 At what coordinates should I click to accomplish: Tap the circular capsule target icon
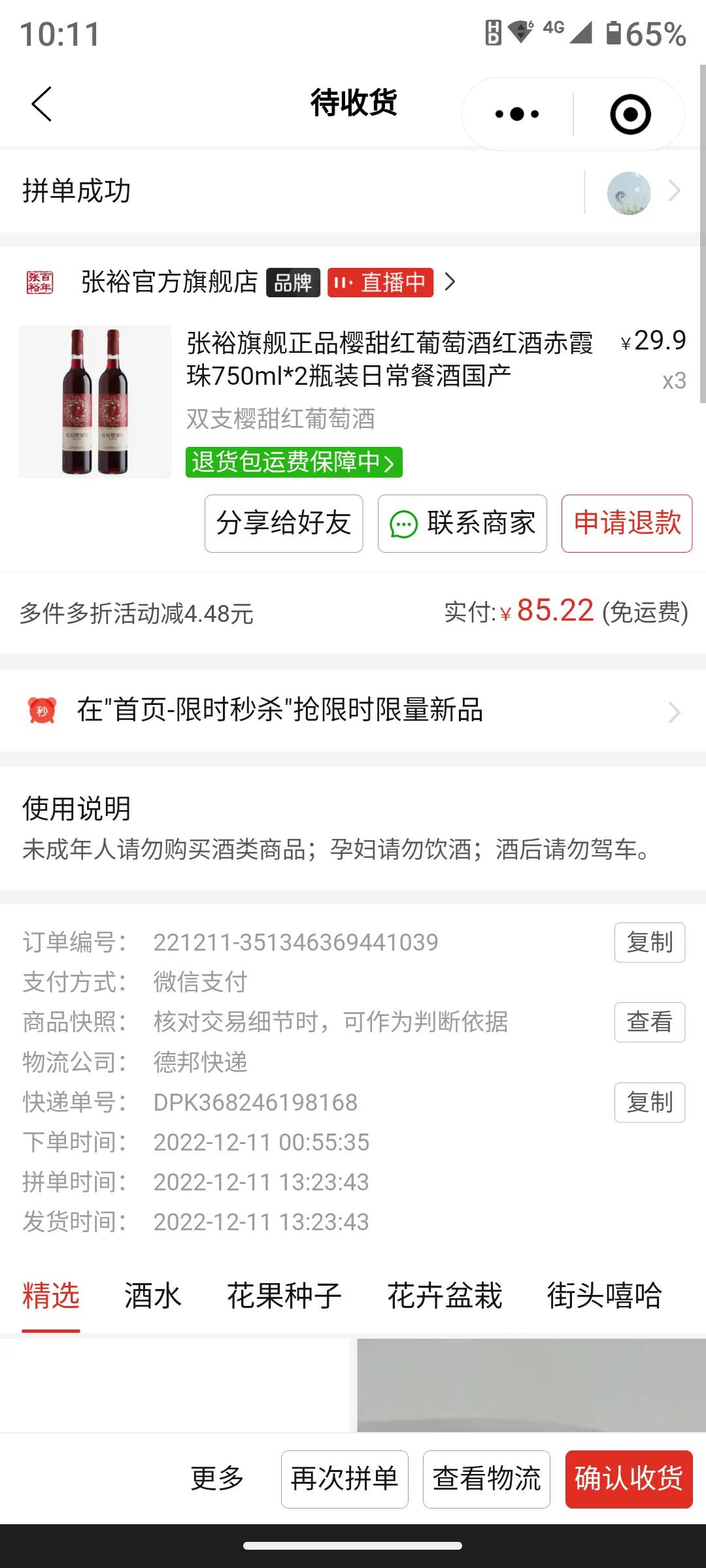(629, 112)
